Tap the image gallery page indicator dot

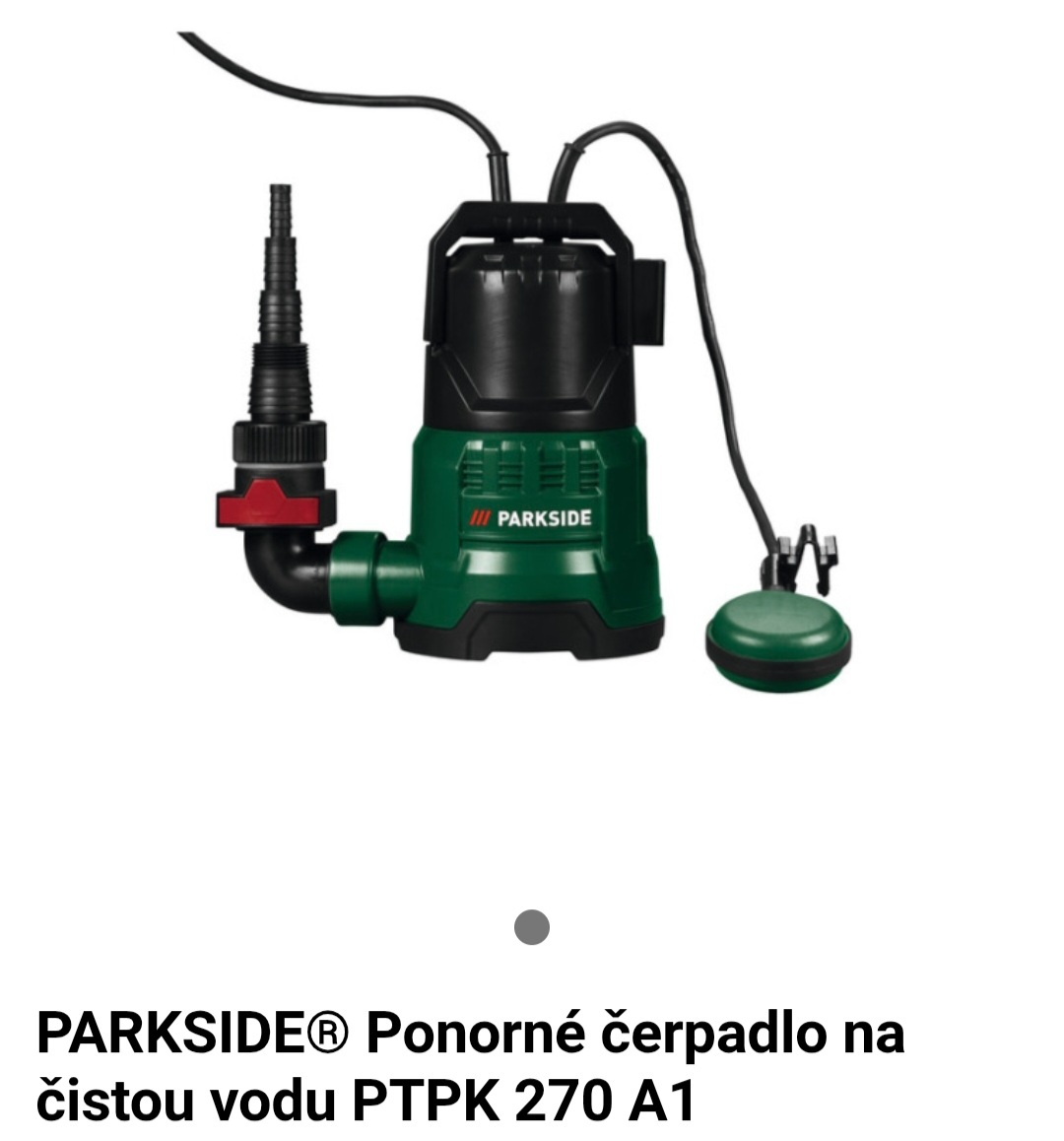[x=532, y=926]
